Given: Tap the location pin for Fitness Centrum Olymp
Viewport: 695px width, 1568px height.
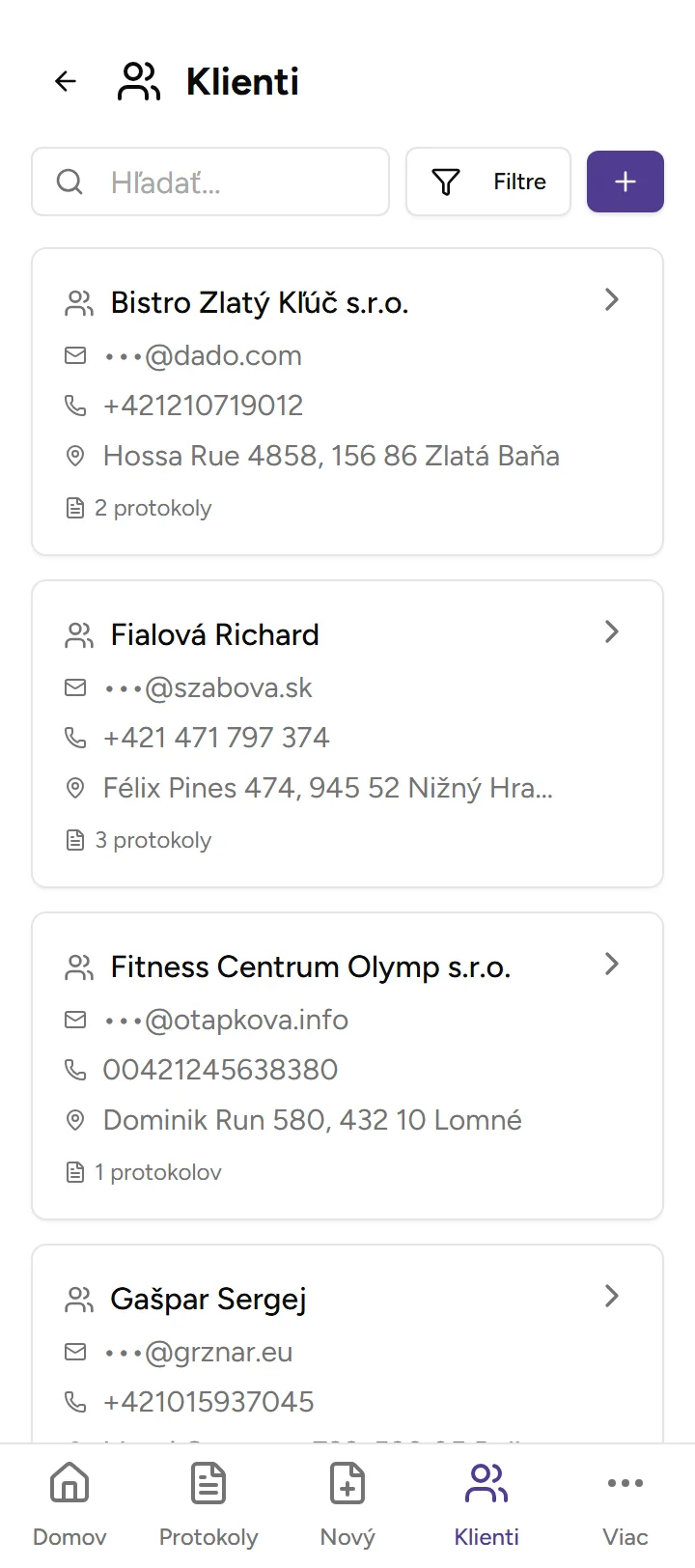Looking at the screenshot, I should [x=75, y=1120].
